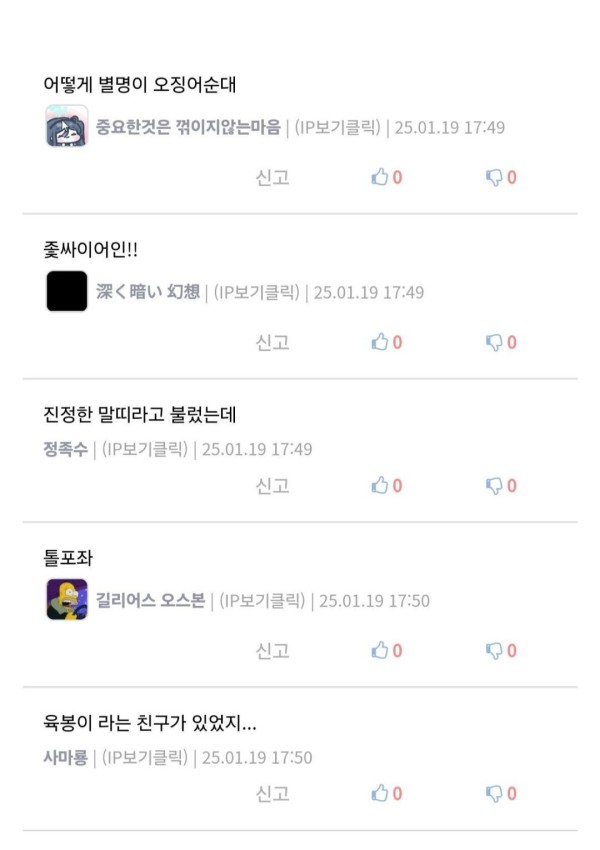Open the profile of 深く暗い 幻想

click(148, 293)
